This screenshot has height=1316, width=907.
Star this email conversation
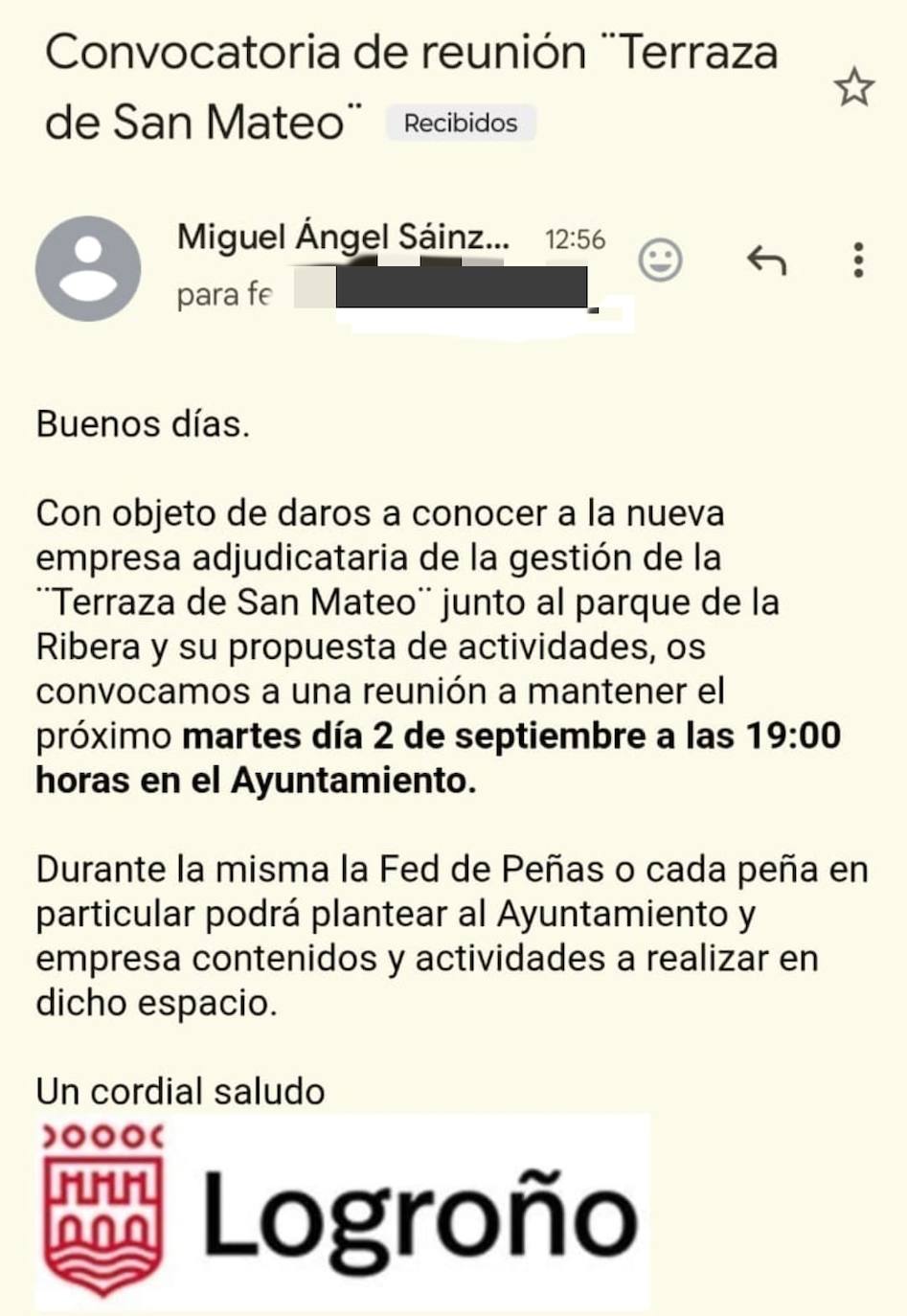pyautogui.click(x=853, y=88)
